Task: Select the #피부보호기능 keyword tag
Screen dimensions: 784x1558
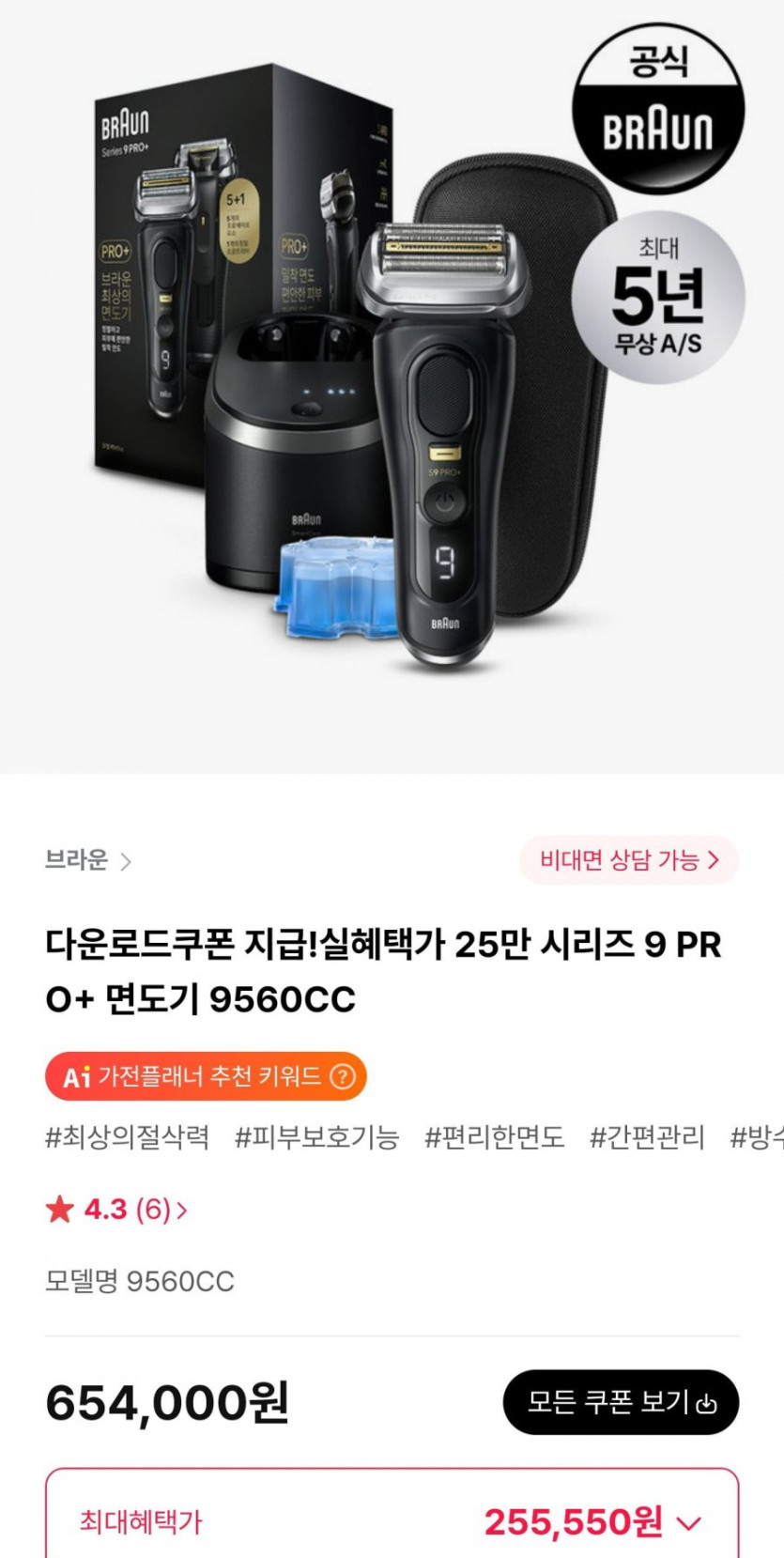Action: (317, 1138)
